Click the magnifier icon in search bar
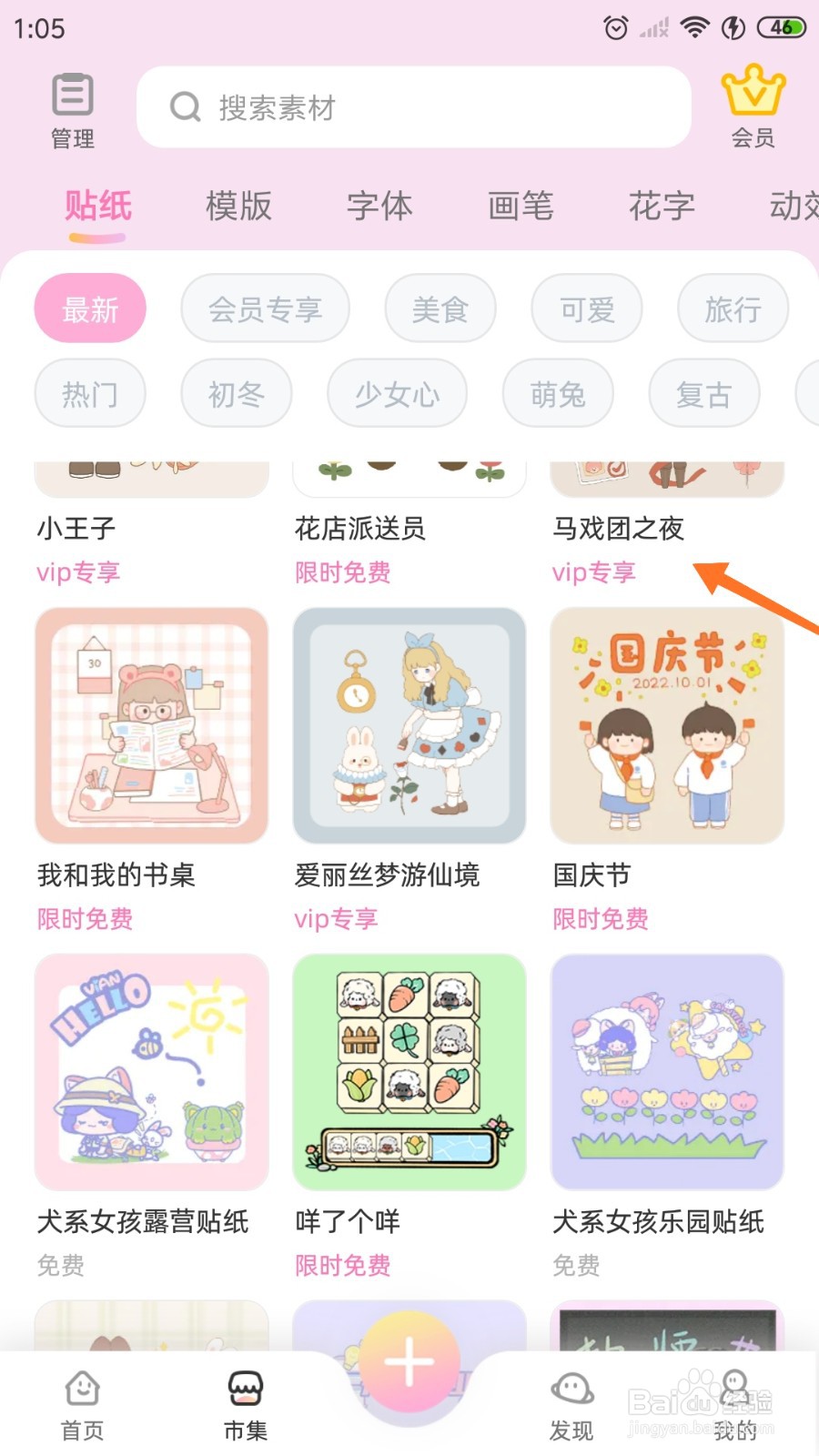The image size is (819, 1456). click(185, 106)
